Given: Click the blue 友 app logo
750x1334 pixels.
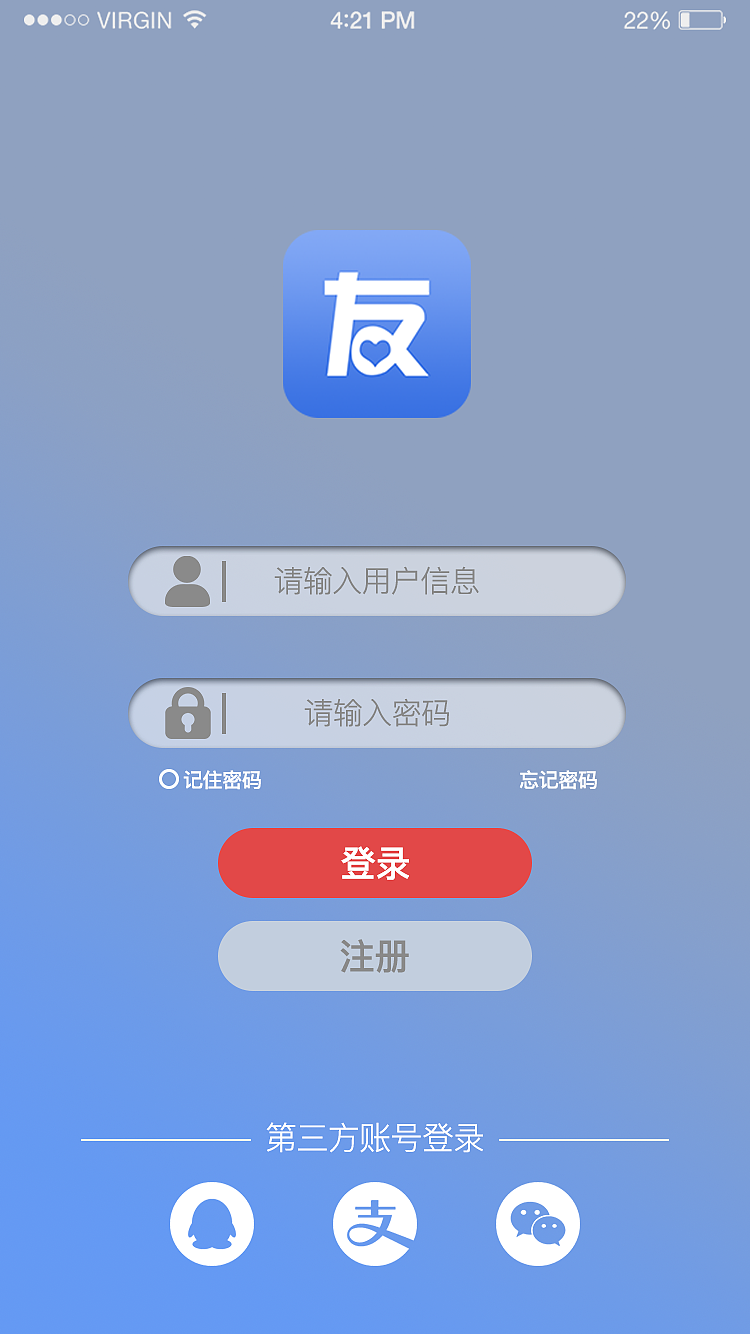Looking at the screenshot, I should 376,322.
